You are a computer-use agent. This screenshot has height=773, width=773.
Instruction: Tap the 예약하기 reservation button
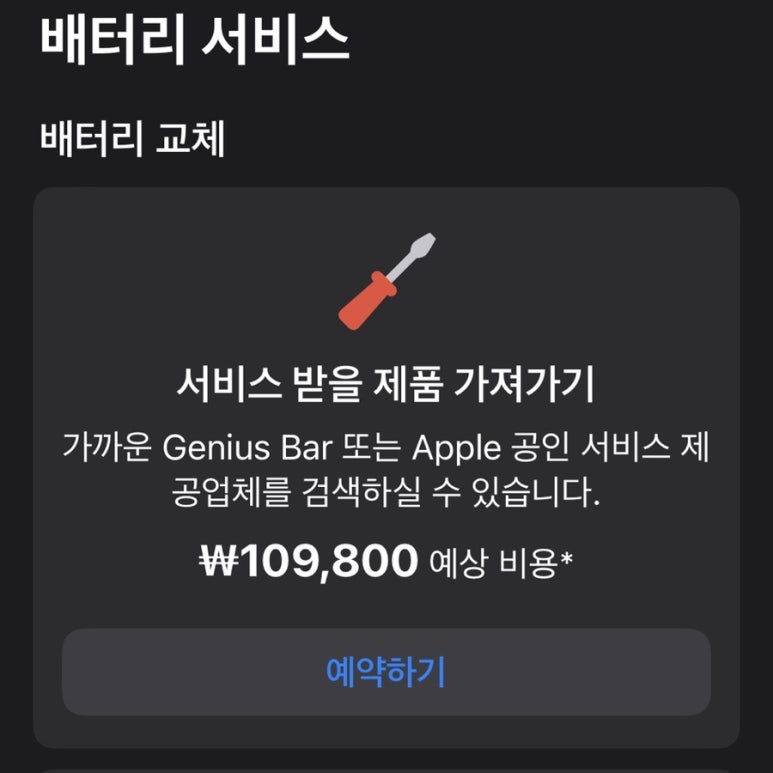pyautogui.click(x=386, y=671)
